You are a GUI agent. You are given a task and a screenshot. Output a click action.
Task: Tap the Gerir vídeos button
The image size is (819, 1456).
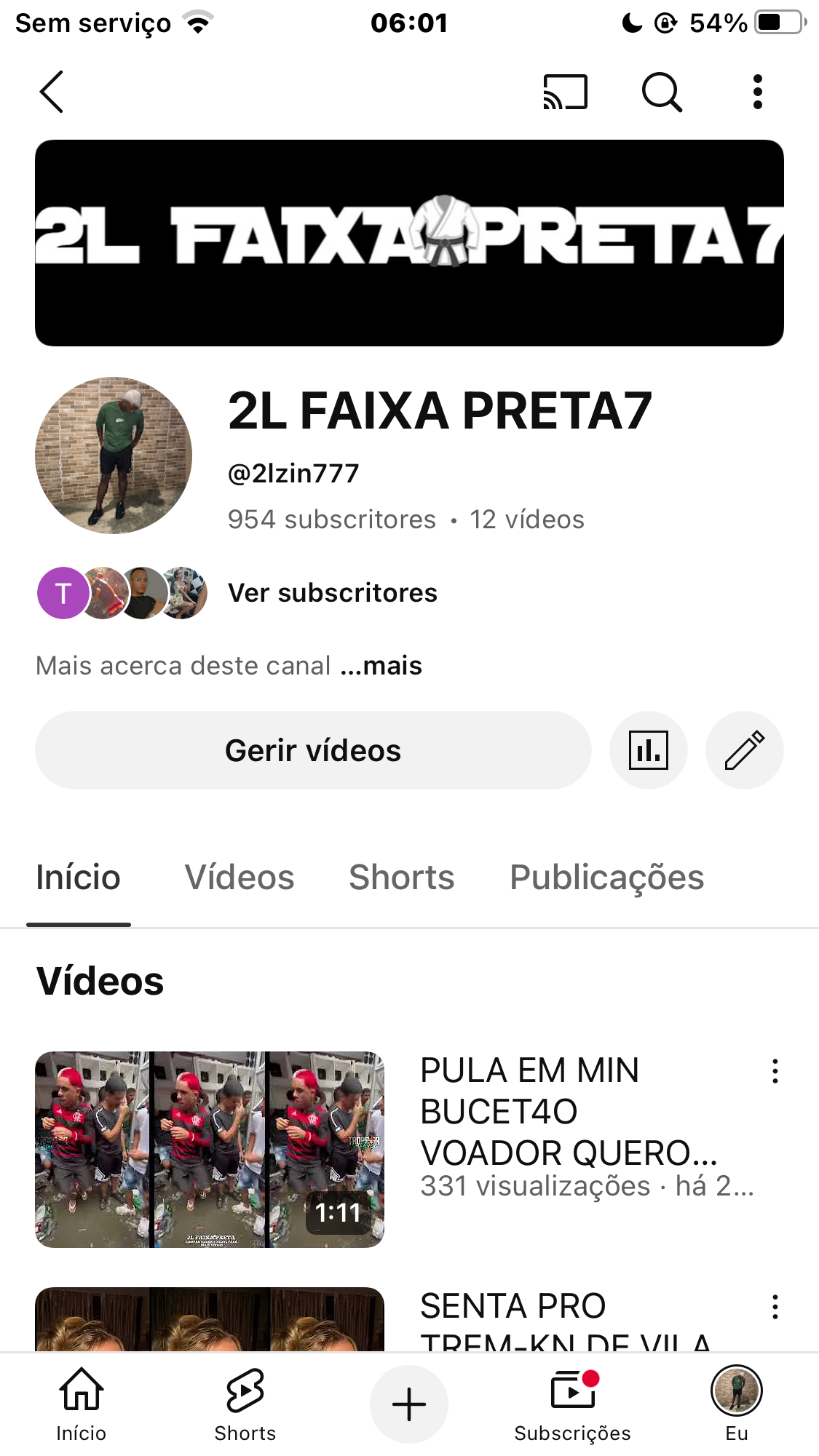point(313,750)
